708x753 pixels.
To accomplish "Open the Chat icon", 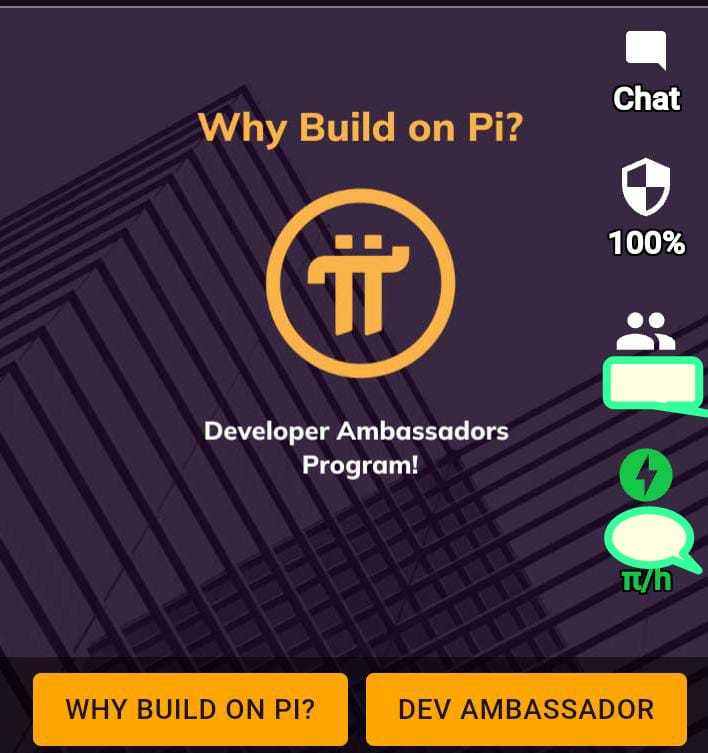I will pyautogui.click(x=646, y=52).
